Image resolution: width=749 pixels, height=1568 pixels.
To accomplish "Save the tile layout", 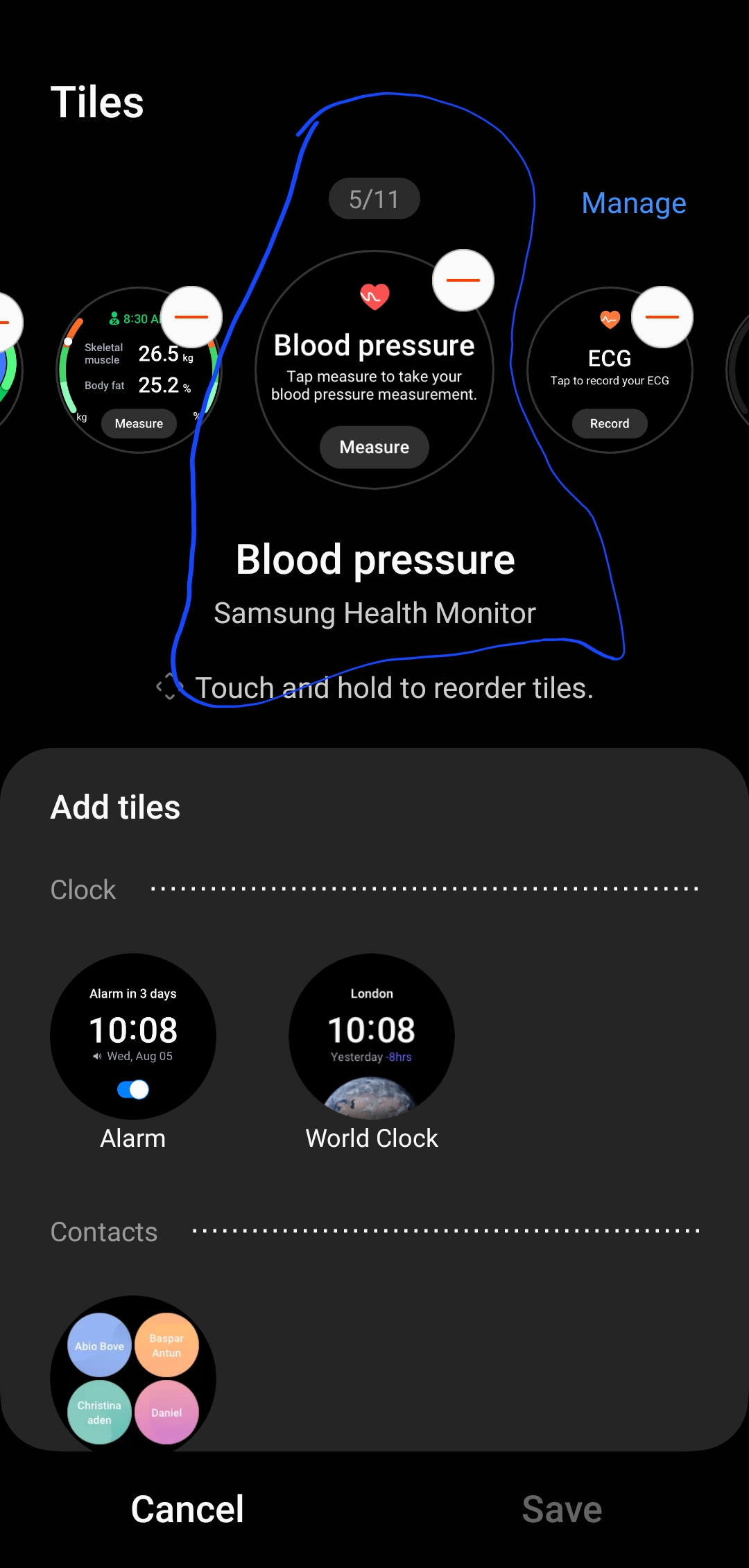I will (562, 1509).
